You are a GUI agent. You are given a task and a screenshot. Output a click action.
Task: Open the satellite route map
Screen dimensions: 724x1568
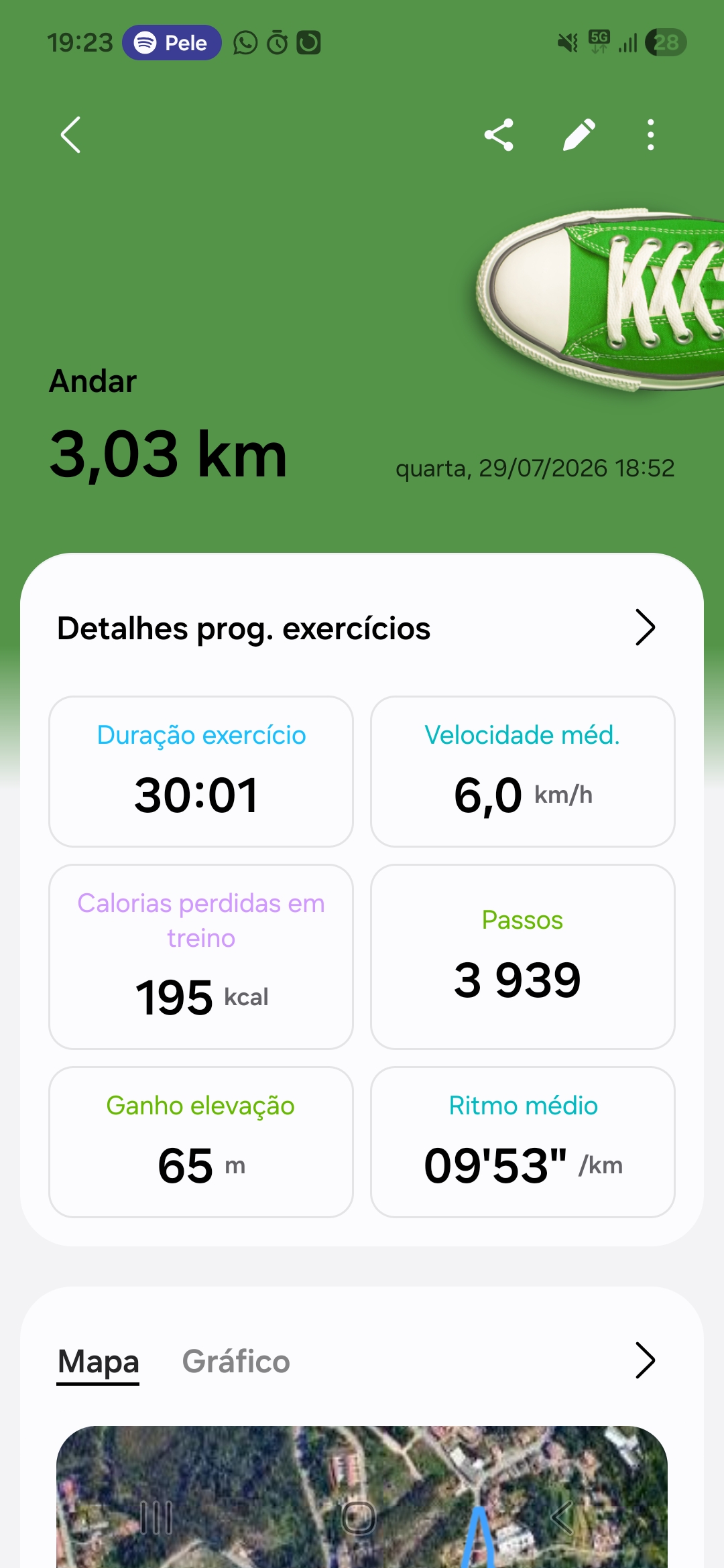(x=362, y=1497)
